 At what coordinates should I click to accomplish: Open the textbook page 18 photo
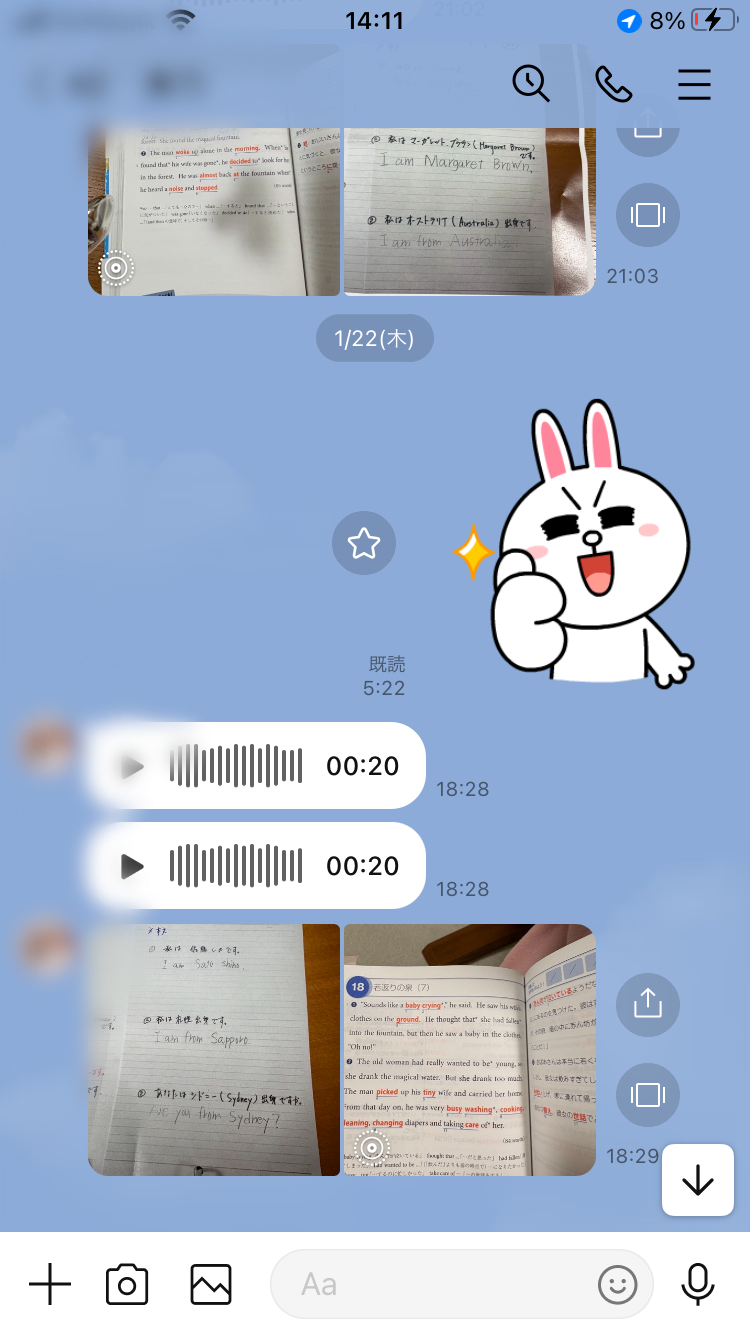(469, 1049)
